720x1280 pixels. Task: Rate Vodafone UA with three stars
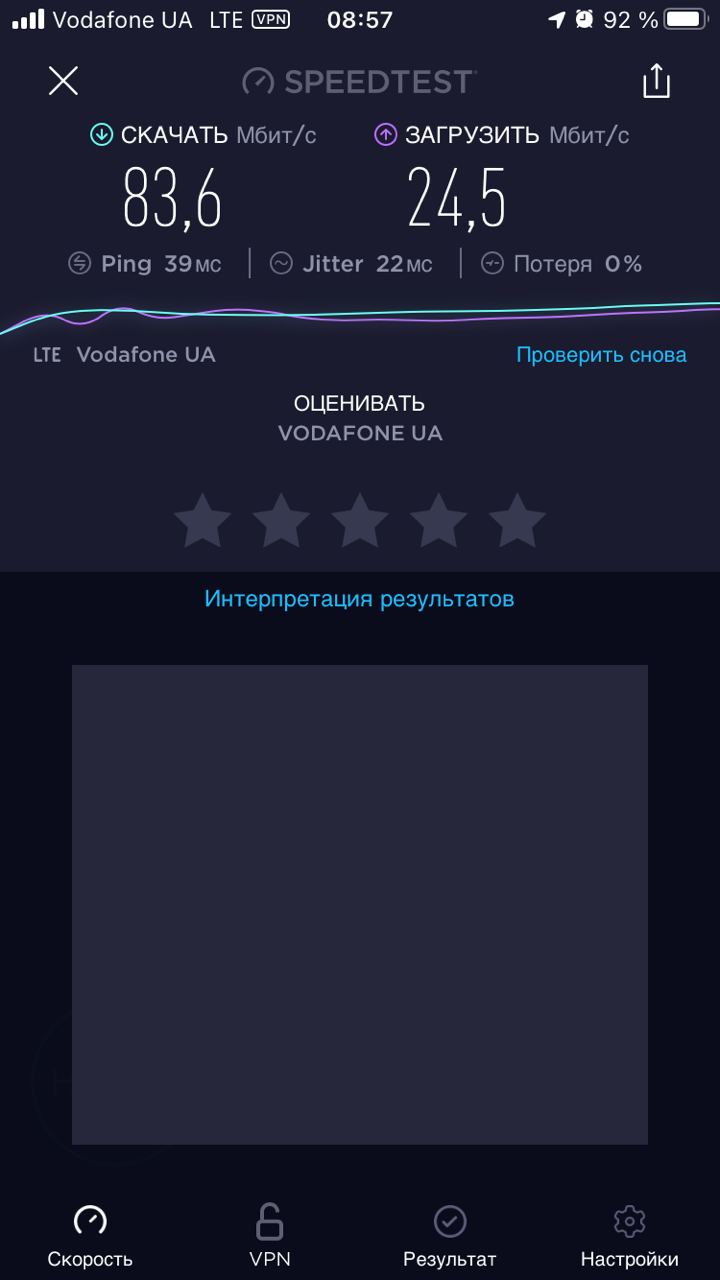point(360,520)
